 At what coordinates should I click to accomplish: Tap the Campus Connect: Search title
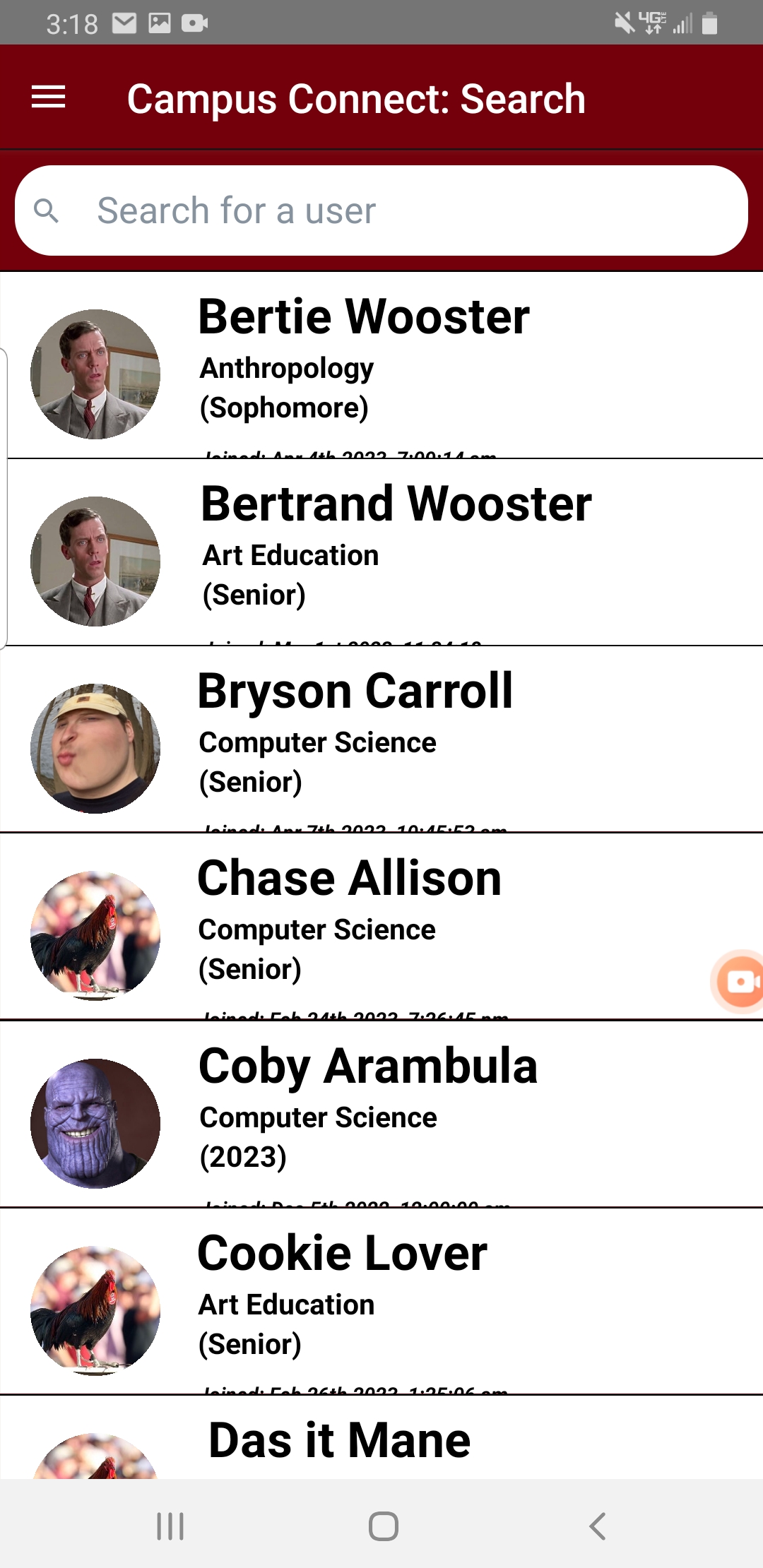pos(356,98)
